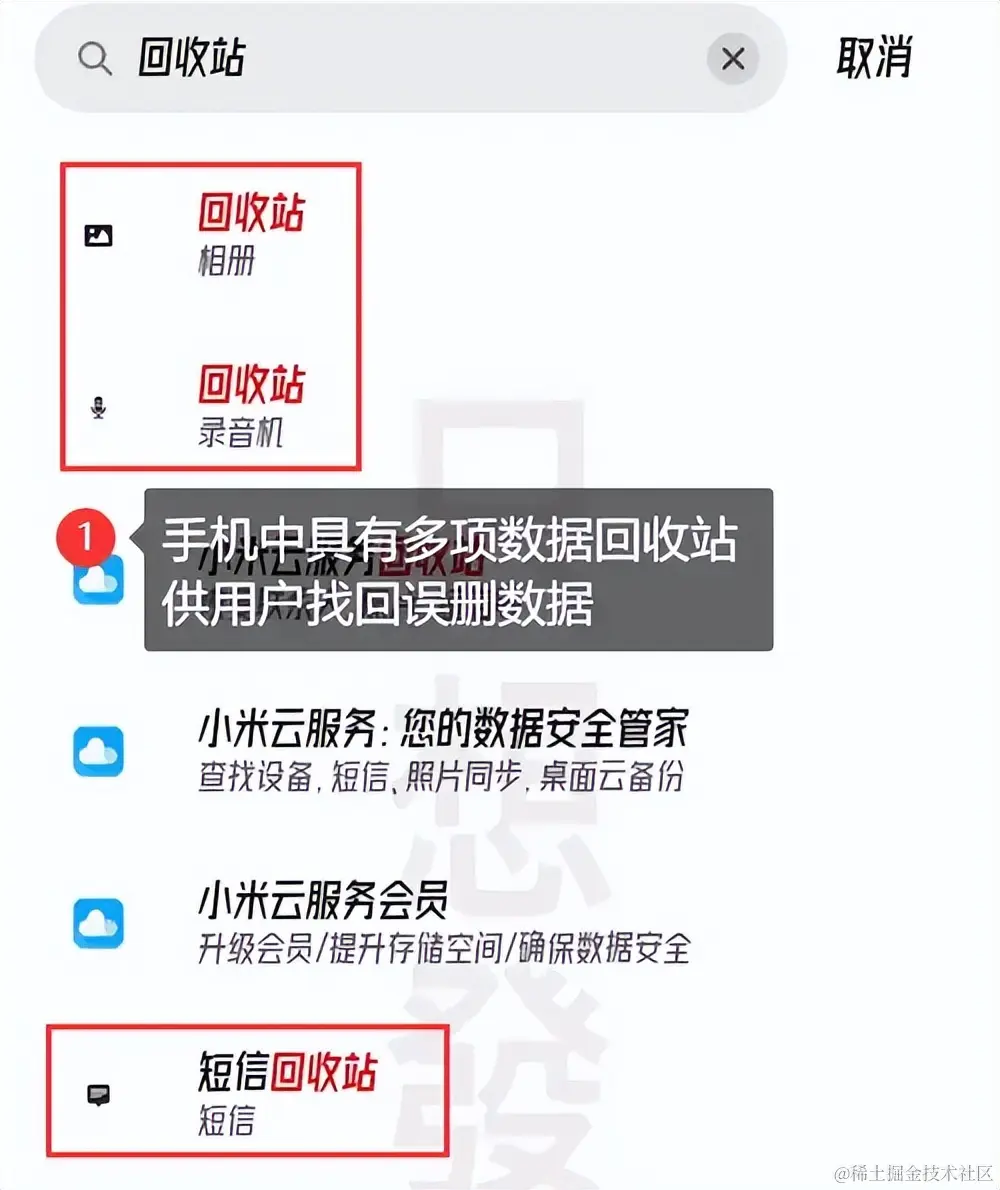This screenshot has width=1000, height=1190.
Task: Open the 相册 回收站 result
Action: (x=252, y=236)
